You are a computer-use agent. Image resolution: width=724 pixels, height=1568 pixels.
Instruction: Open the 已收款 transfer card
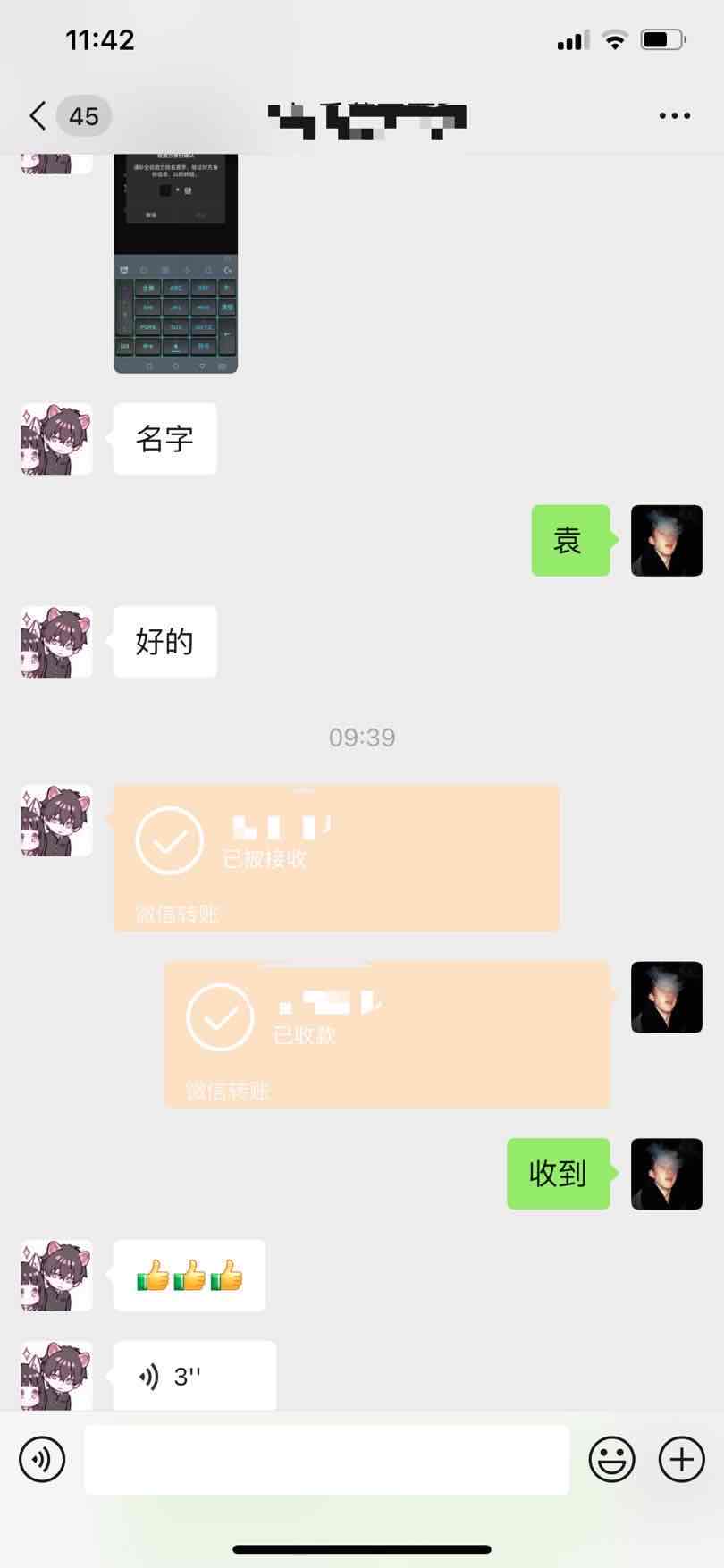[387, 1035]
